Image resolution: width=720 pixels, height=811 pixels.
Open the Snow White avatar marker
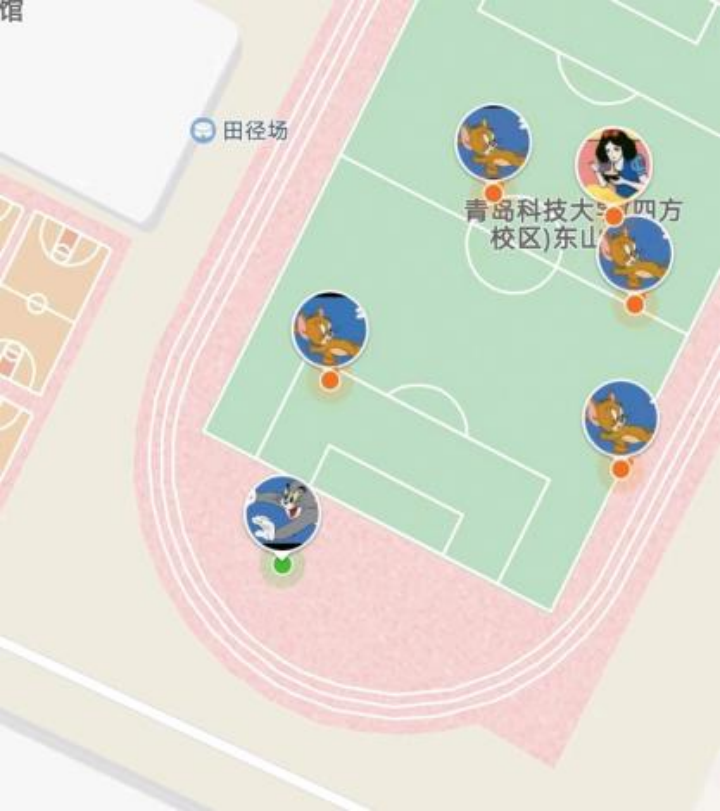pyautogui.click(x=613, y=164)
